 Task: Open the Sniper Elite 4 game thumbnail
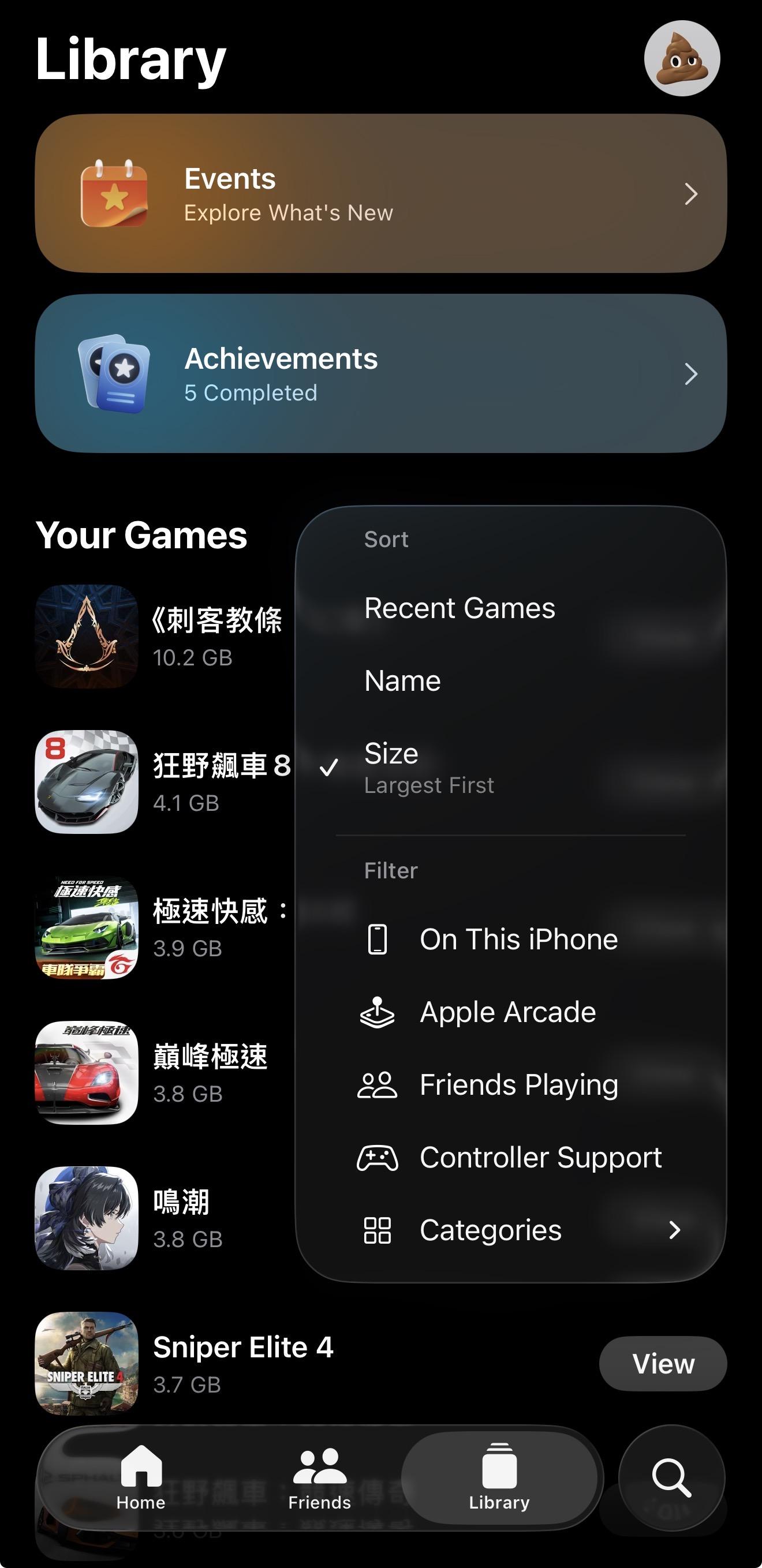coord(87,1362)
